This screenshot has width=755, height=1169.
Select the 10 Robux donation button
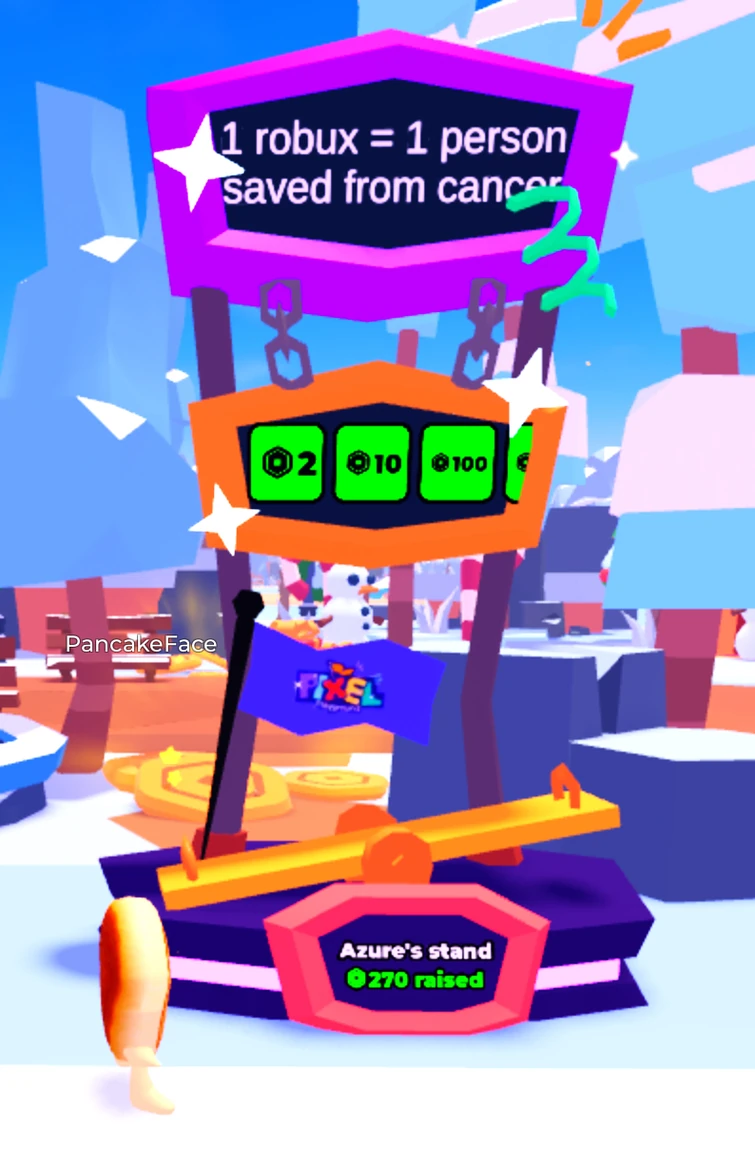pos(372,462)
